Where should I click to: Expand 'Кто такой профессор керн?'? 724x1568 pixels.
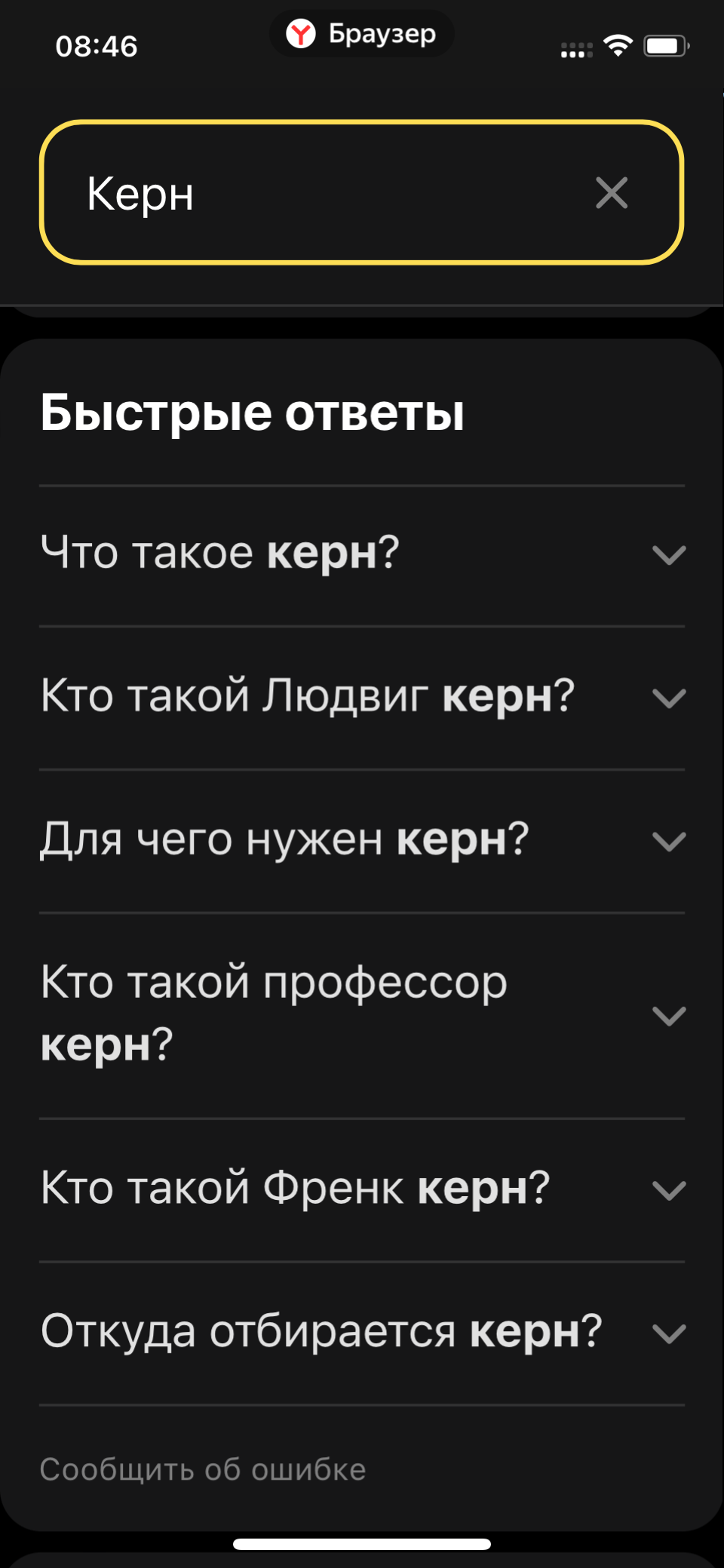[x=362, y=1015]
